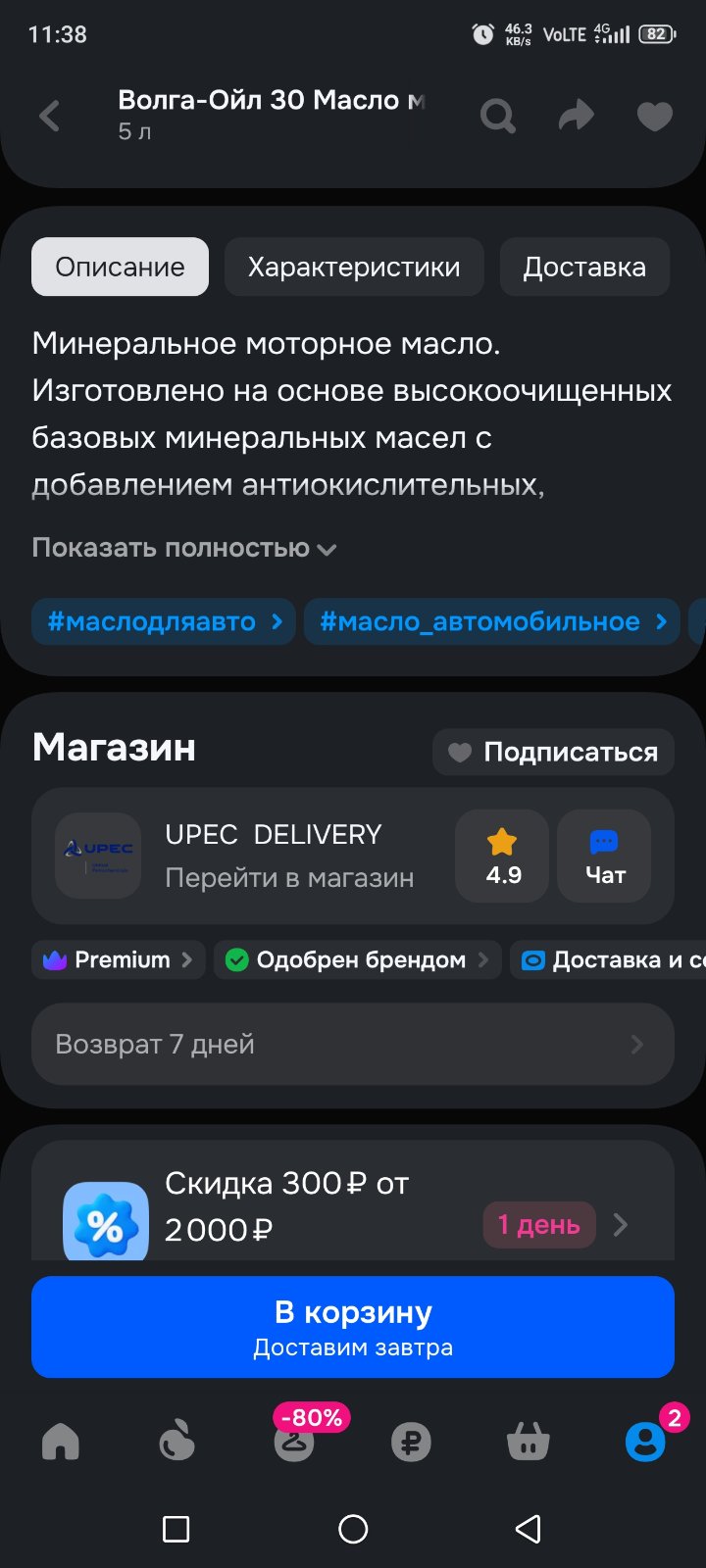Open the cart in bottom navigation
The image size is (706, 1568).
[528, 1442]
